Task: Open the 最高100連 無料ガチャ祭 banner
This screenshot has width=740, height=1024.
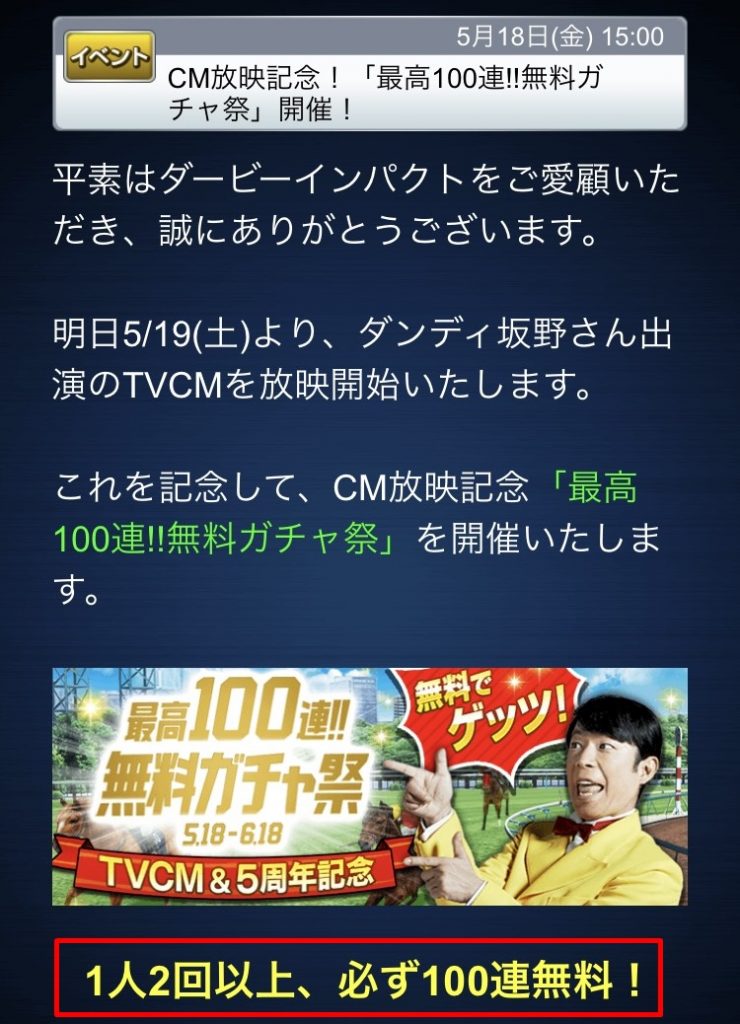Action: [369, 785]
